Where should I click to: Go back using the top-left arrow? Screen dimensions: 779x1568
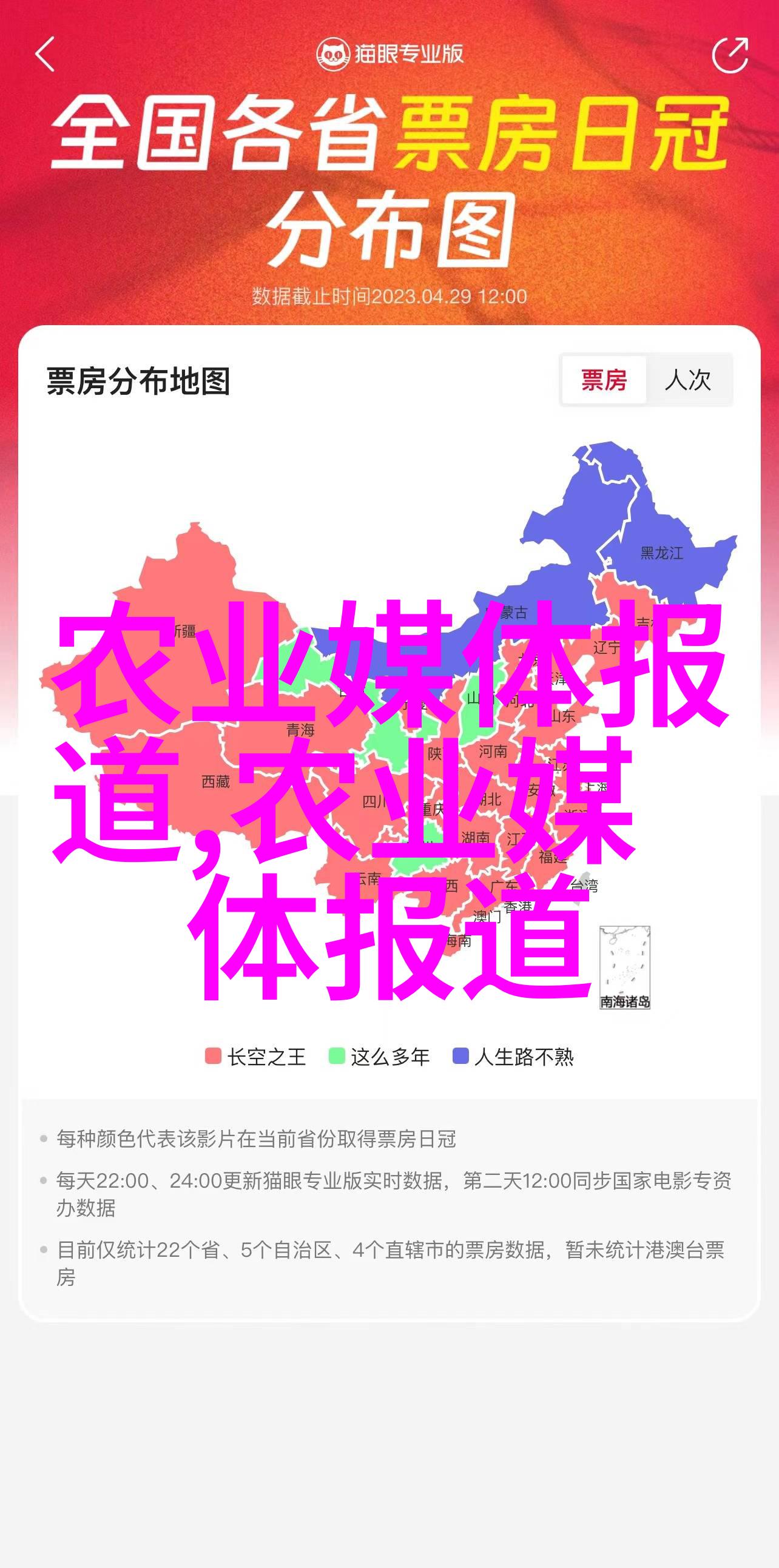coord(46,54)
